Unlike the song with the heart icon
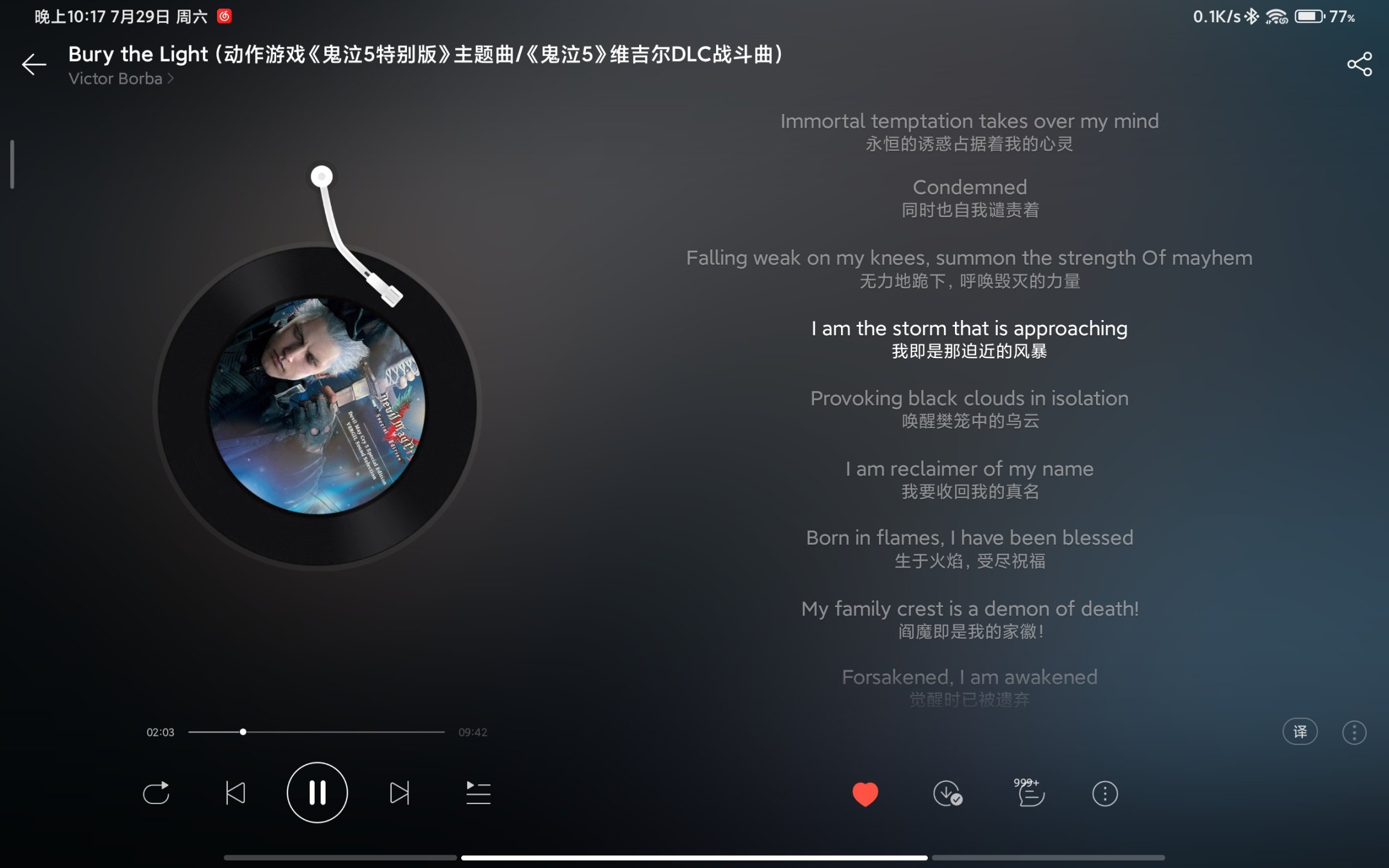1389x868 pixels. click(x=865, y=794)
